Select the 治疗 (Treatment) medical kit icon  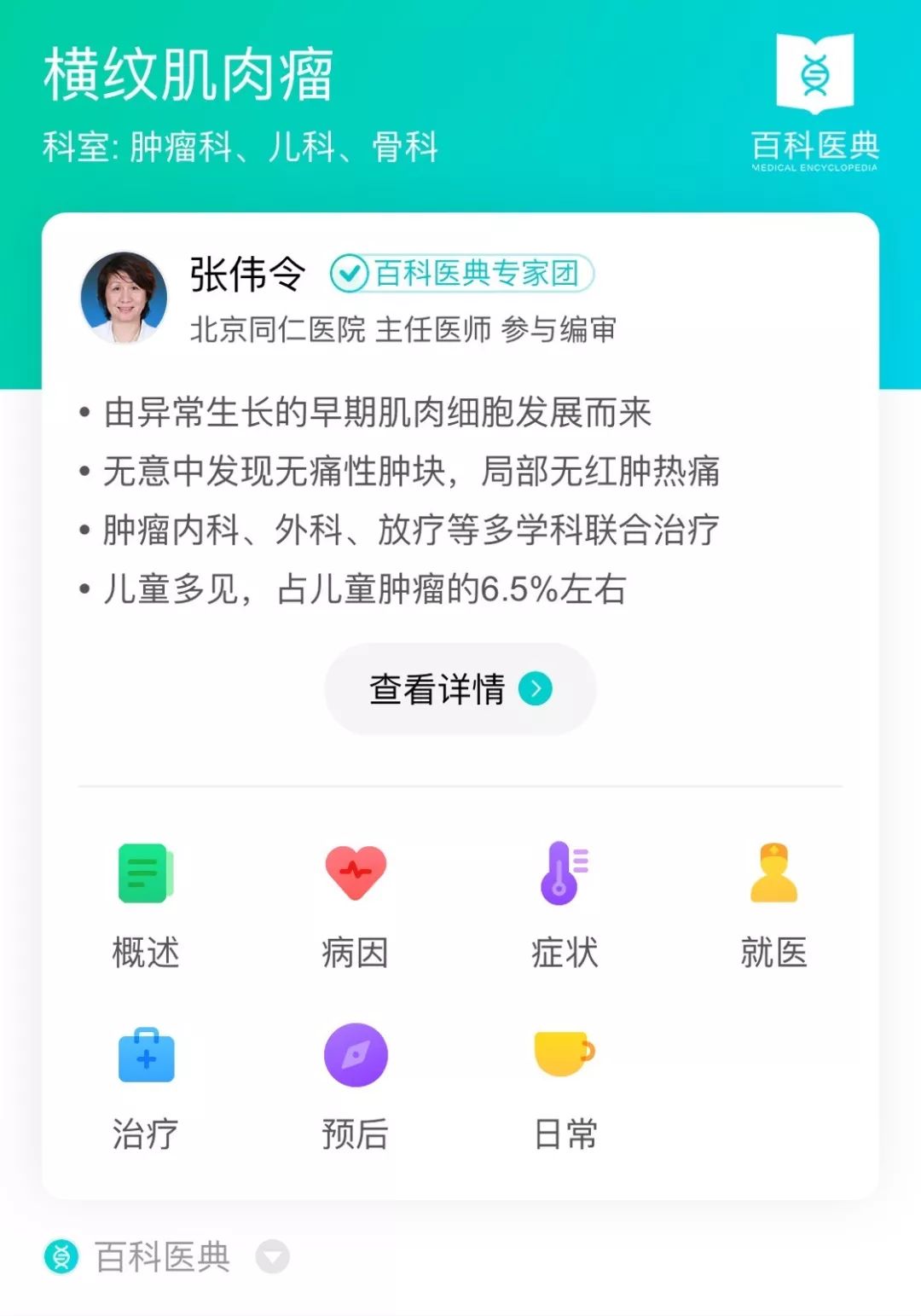(145, 1053)
